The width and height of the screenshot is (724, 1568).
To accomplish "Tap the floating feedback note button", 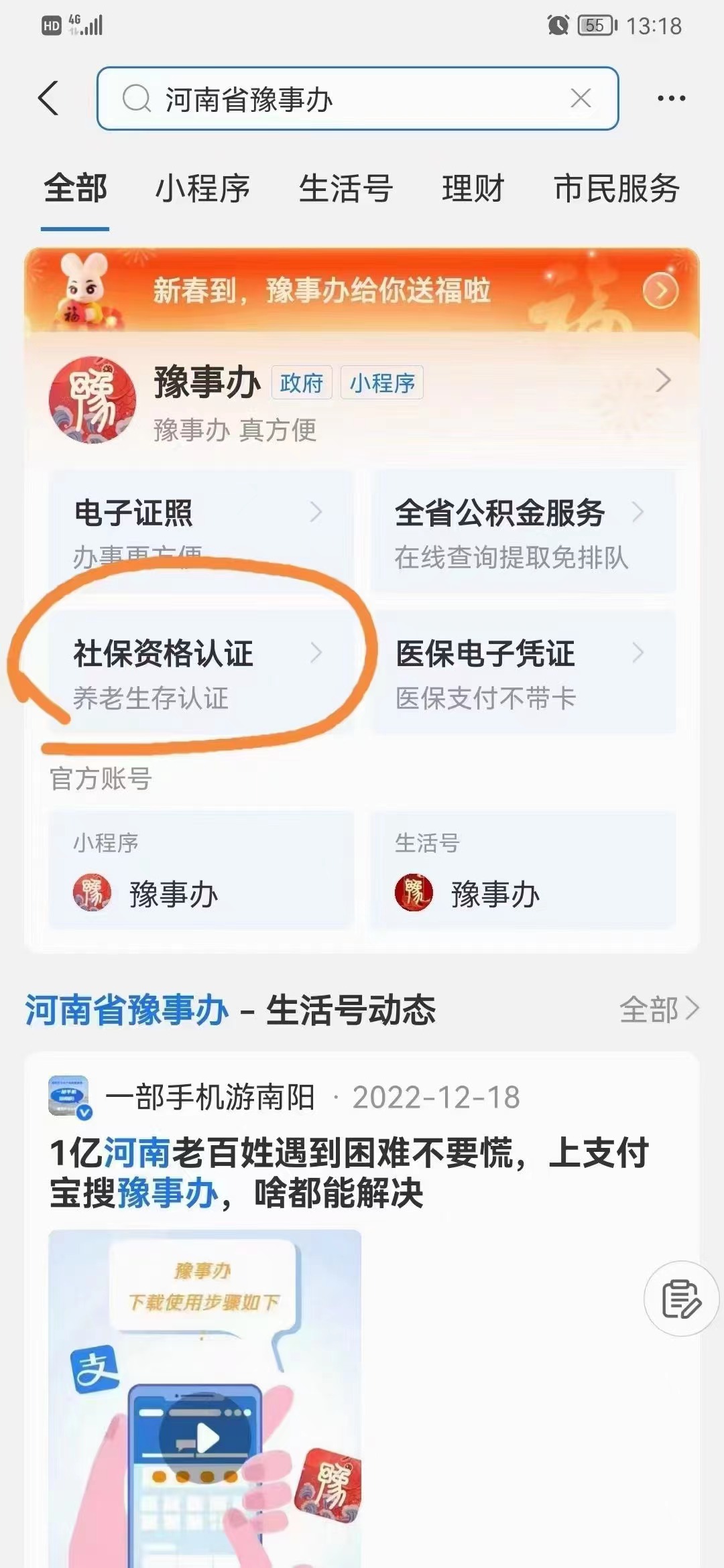I will click(681, 1299).
